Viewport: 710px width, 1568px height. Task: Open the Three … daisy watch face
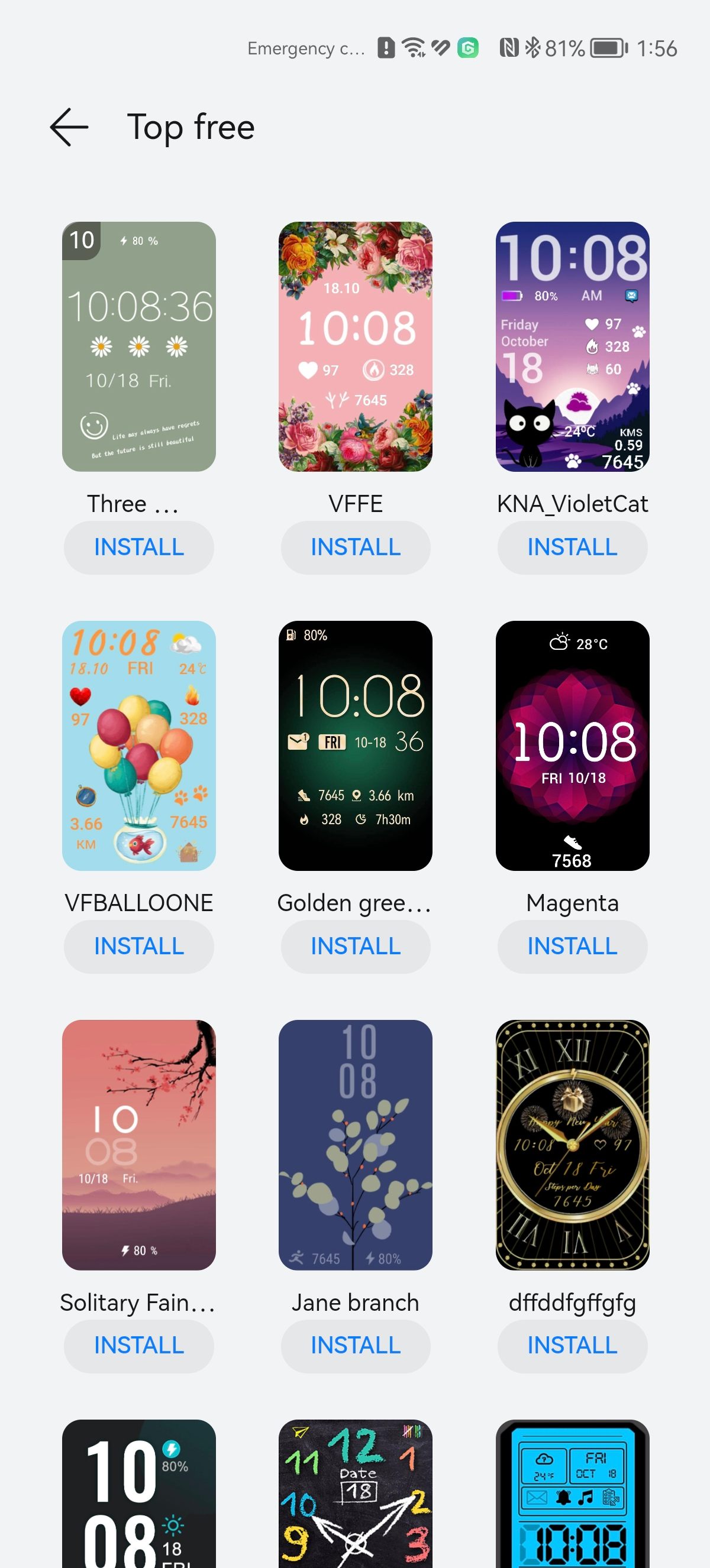[x=139, y=346]
